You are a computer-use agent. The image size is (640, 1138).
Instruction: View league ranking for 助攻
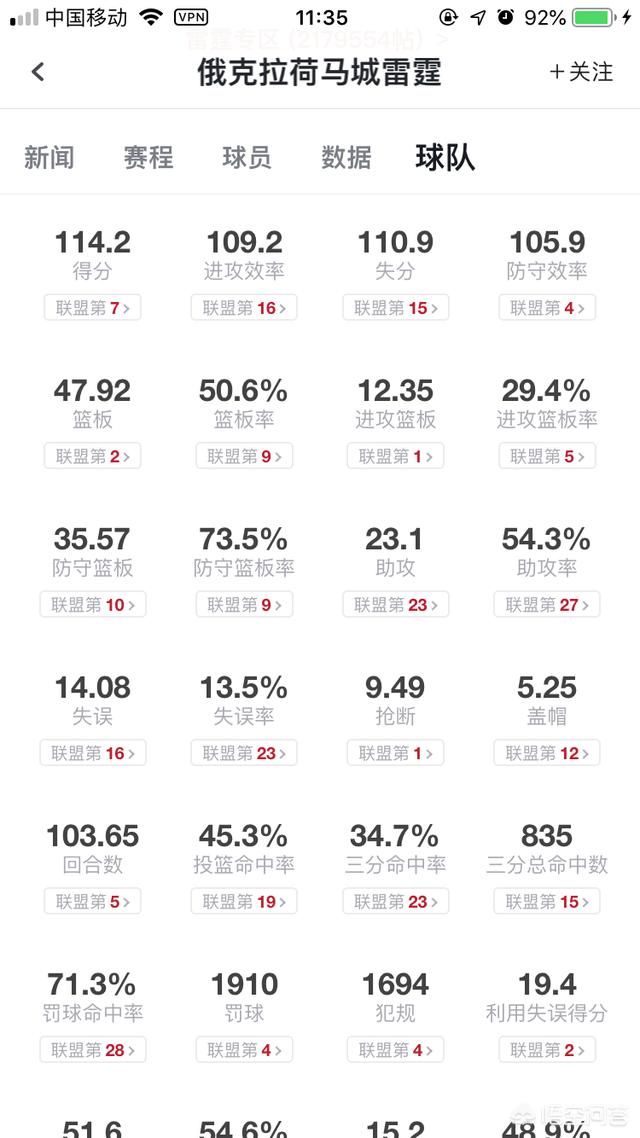pyautogui.click(x=395, y=604)
